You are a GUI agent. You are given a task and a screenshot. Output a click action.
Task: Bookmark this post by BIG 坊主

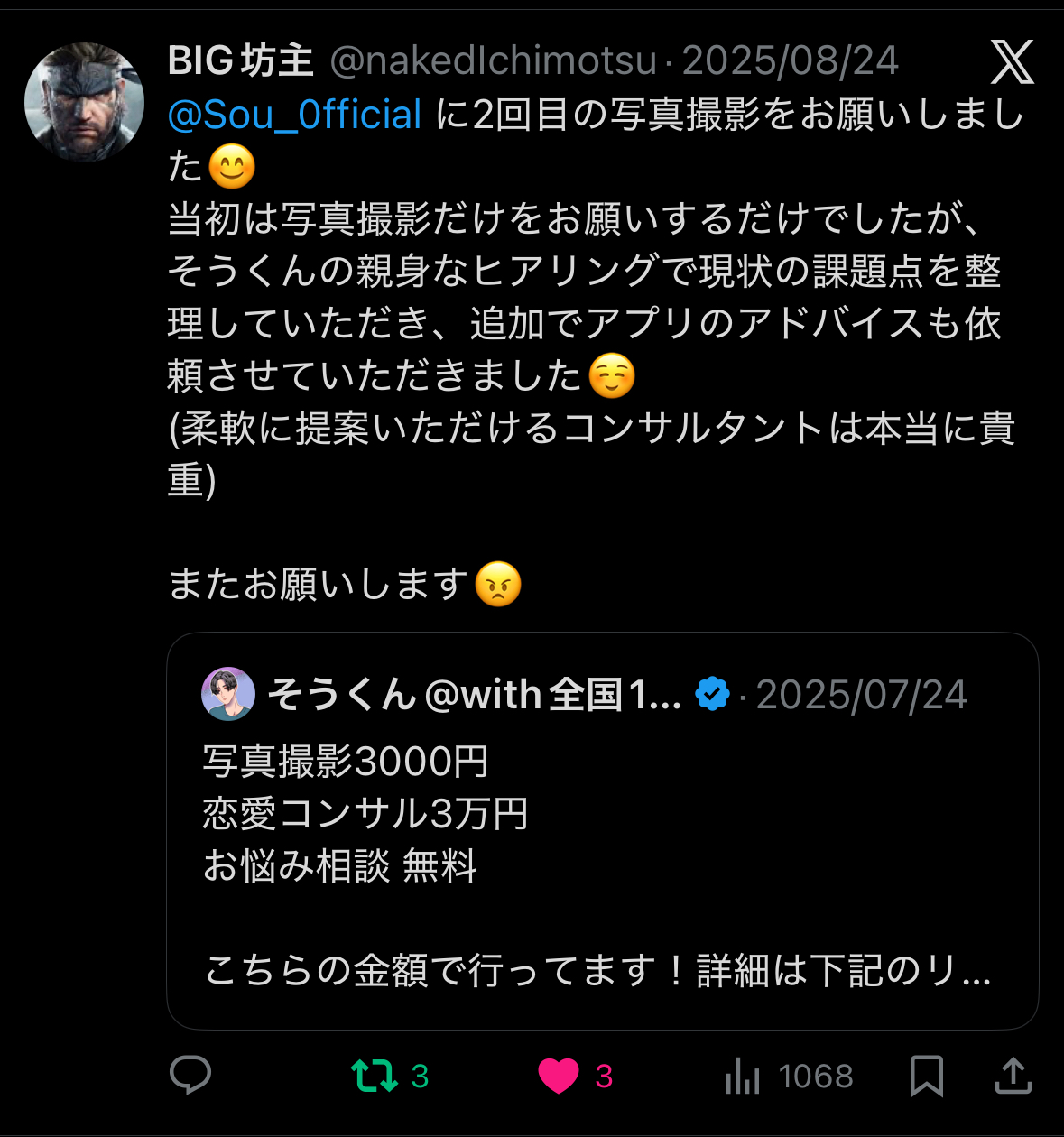pos(927,1076)
